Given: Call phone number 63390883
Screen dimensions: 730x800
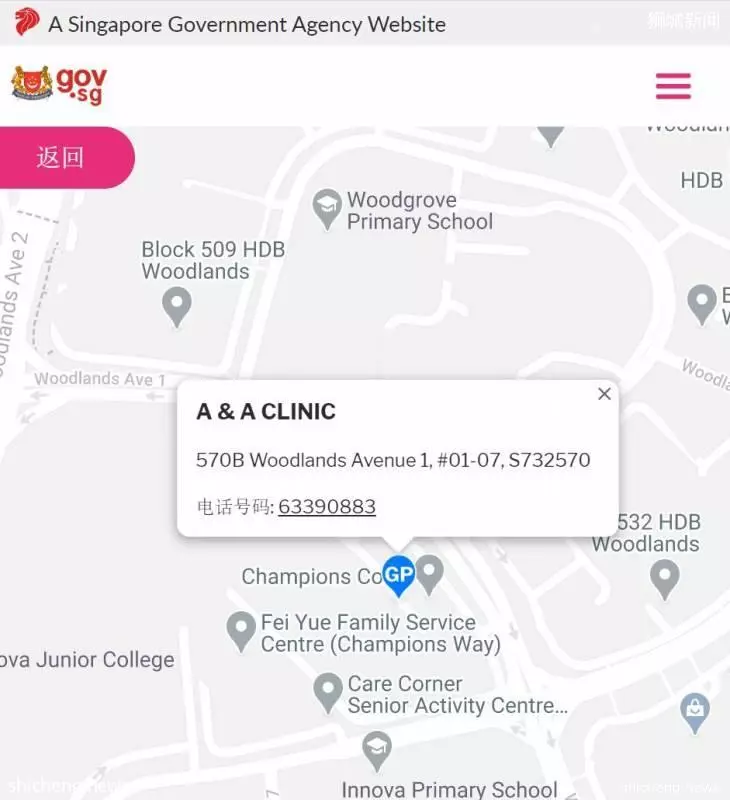Looking at the screenshot, I should click(327, 507).
